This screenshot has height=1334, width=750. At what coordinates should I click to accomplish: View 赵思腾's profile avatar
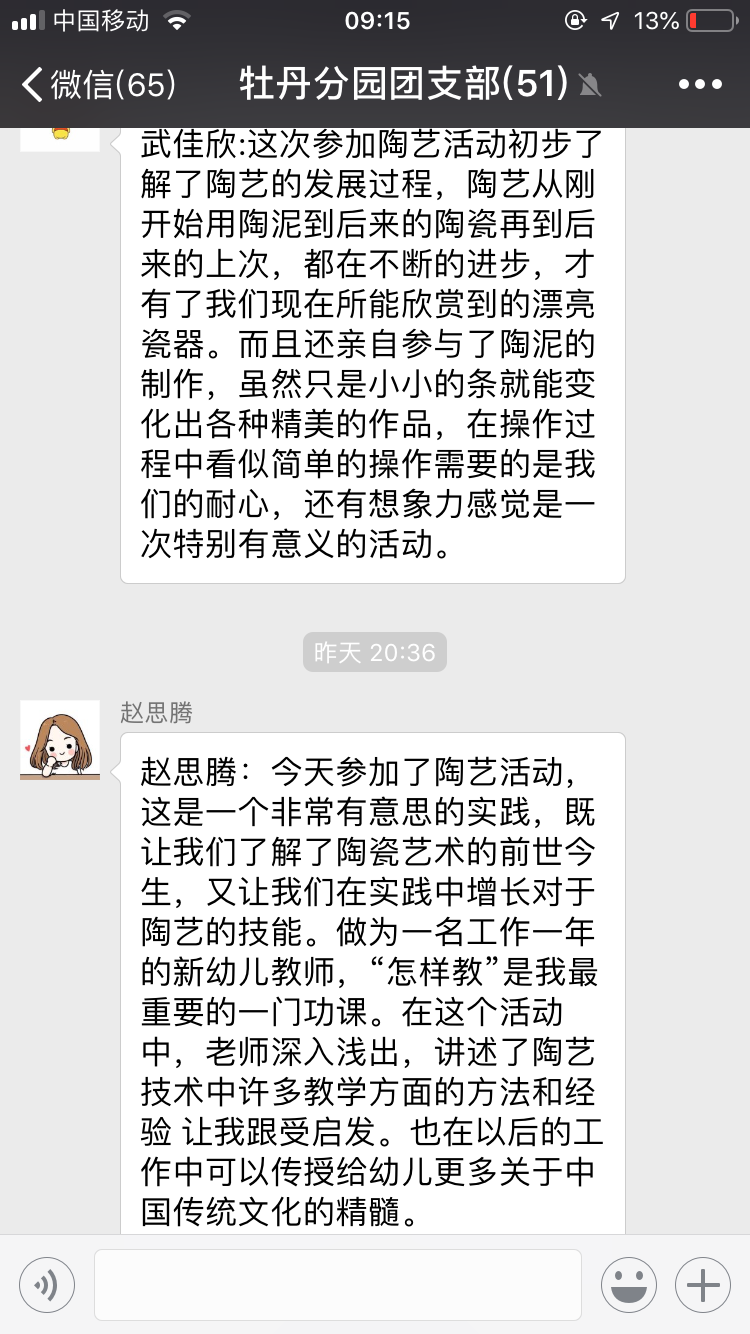tap(60, 740)
